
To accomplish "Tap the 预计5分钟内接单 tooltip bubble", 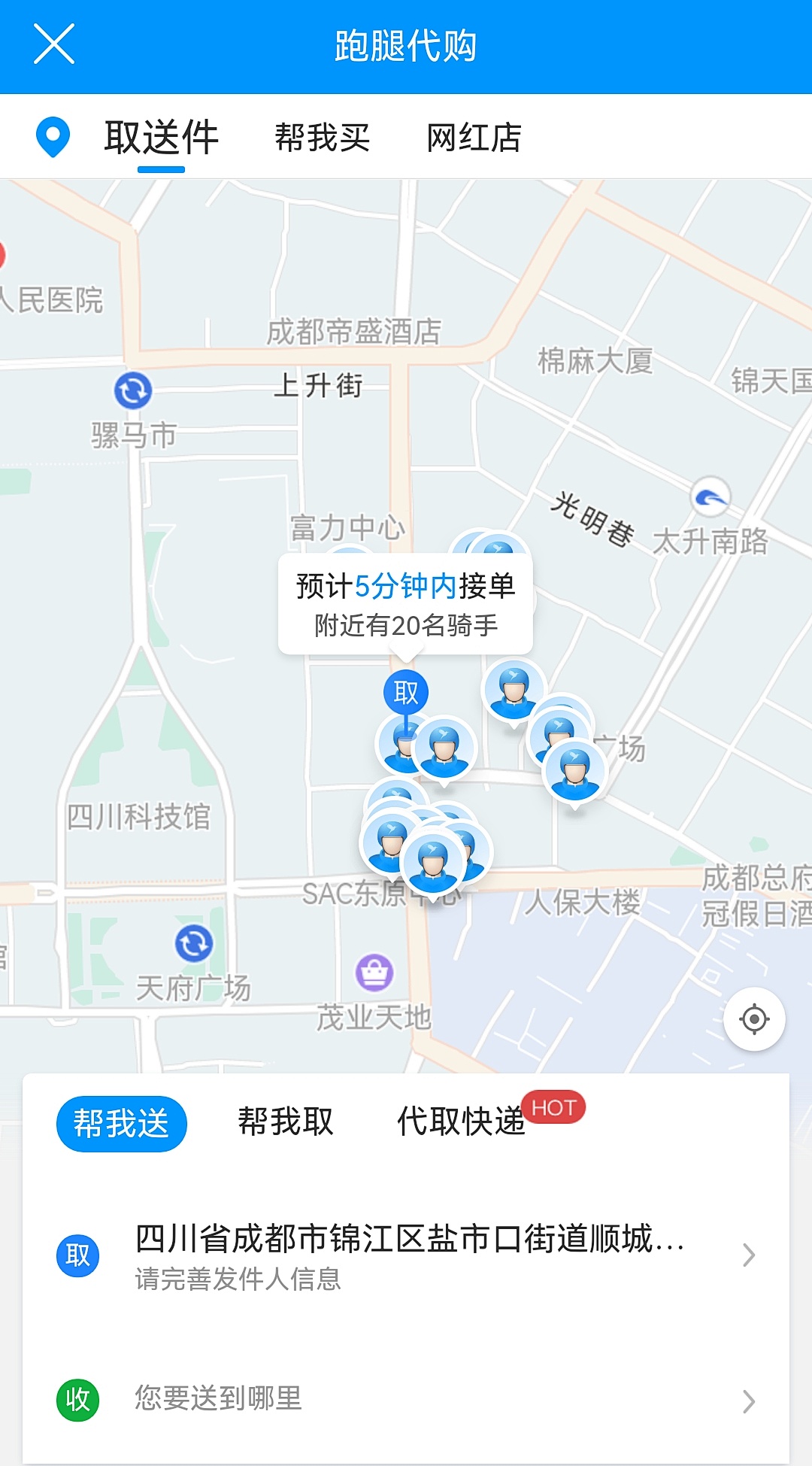I will pos(405,602).
